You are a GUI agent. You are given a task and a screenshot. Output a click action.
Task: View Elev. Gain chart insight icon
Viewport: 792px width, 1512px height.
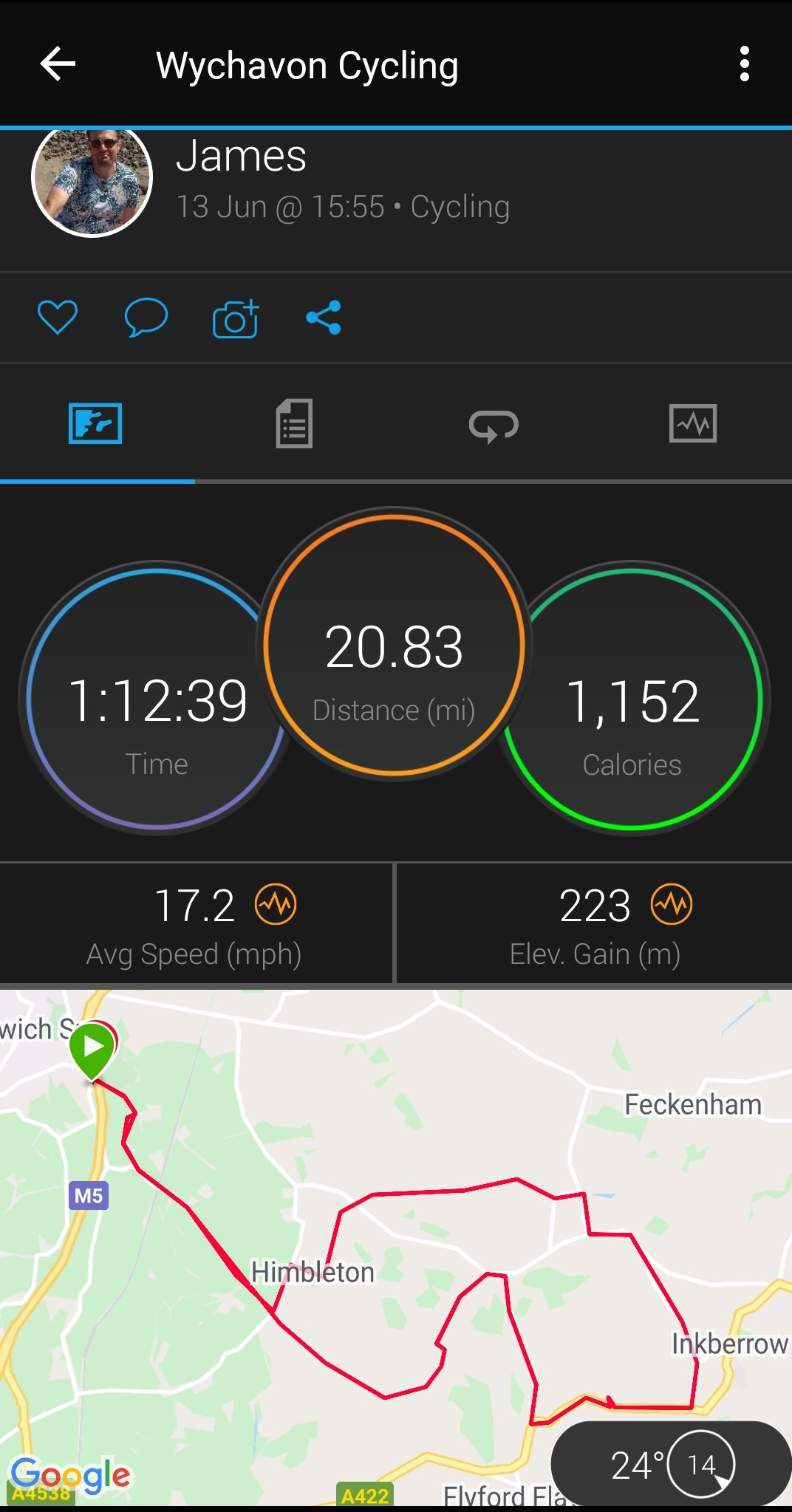(x=672, y=905)
